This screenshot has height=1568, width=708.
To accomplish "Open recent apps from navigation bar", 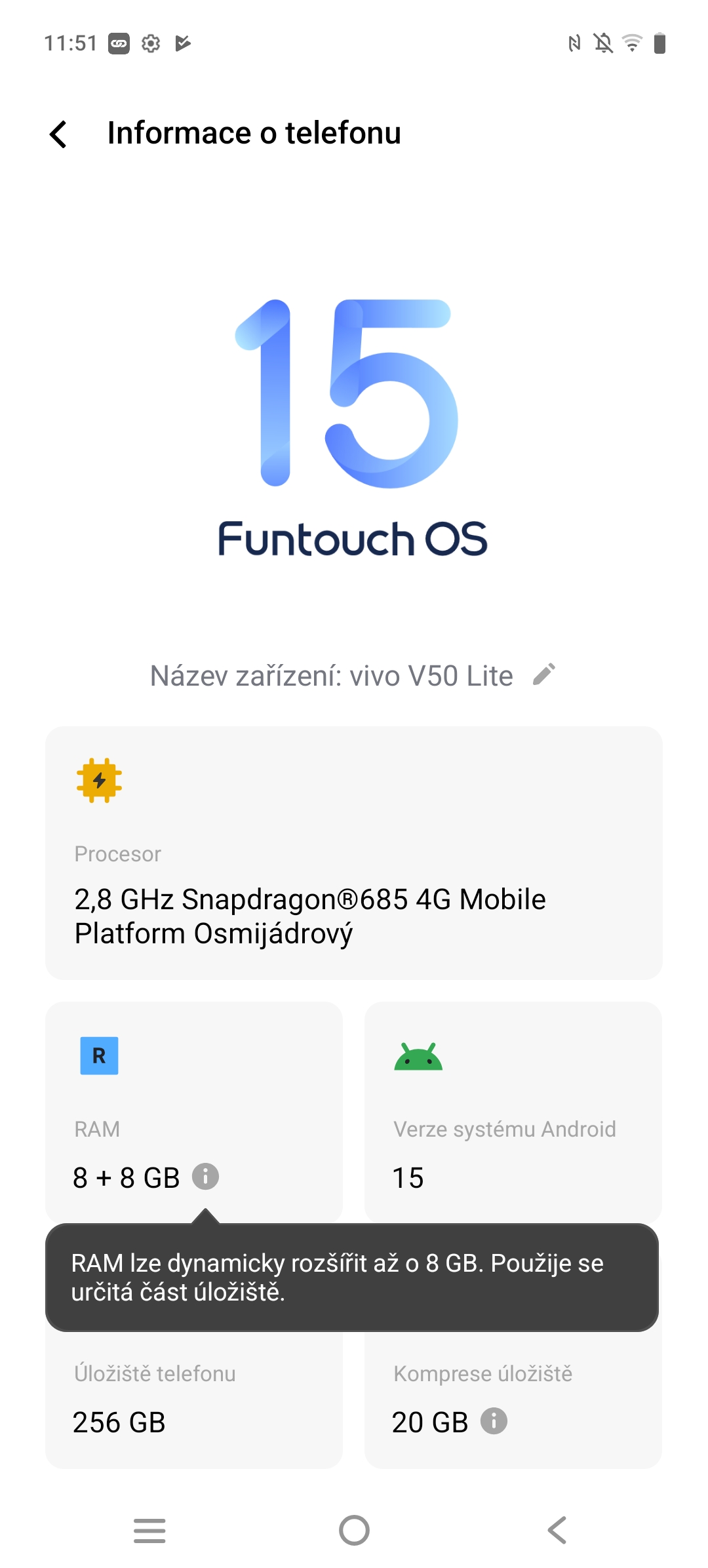I will point(149,1531).
